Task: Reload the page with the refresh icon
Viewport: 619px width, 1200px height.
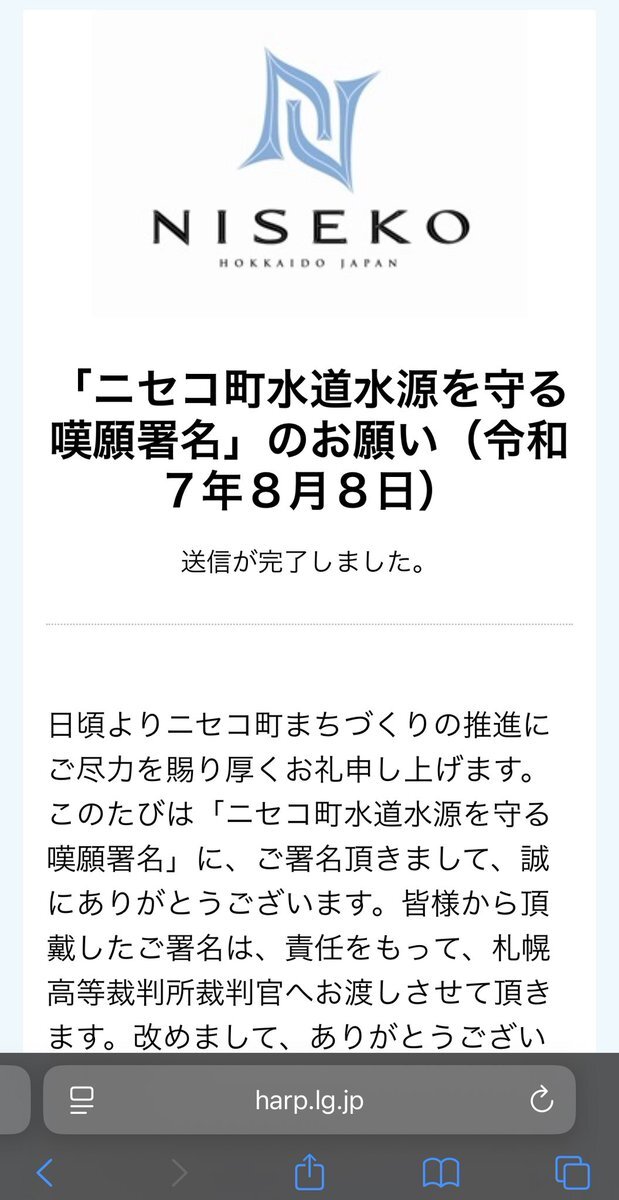Action: pyautogui.click(x=541, y=1101)
